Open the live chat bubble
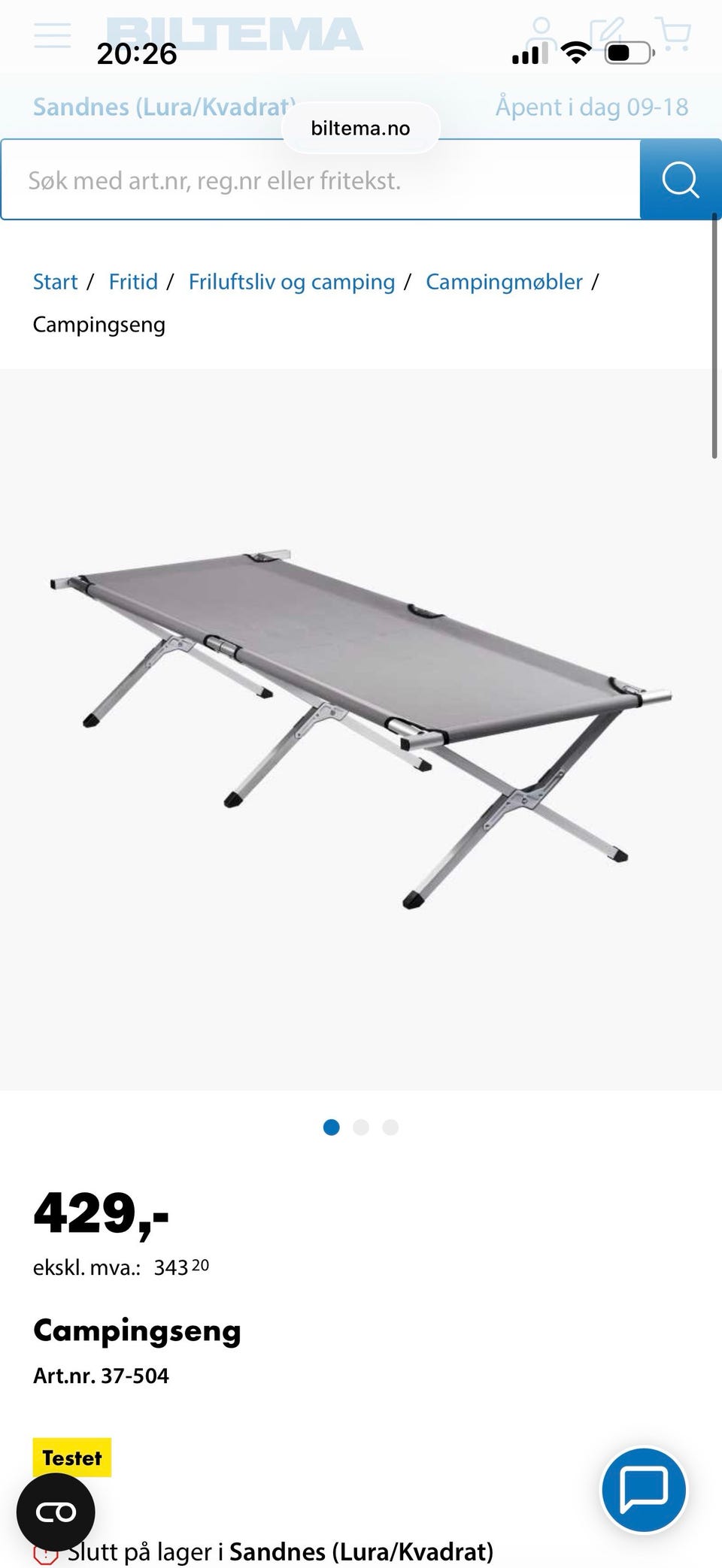The width and height of the screenshot is (722, 1568). pos(643,1489)
